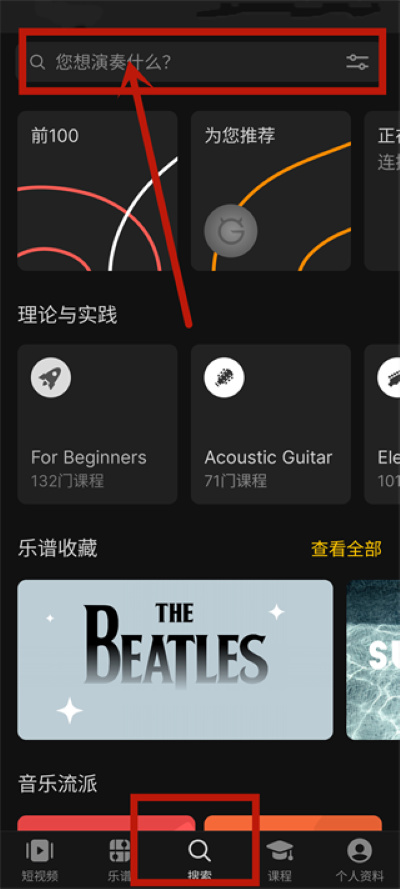The width and height of the screenshot is (400, 889).
Task: Switch to the 乐谱 tab
Action: tap(120, 860)
